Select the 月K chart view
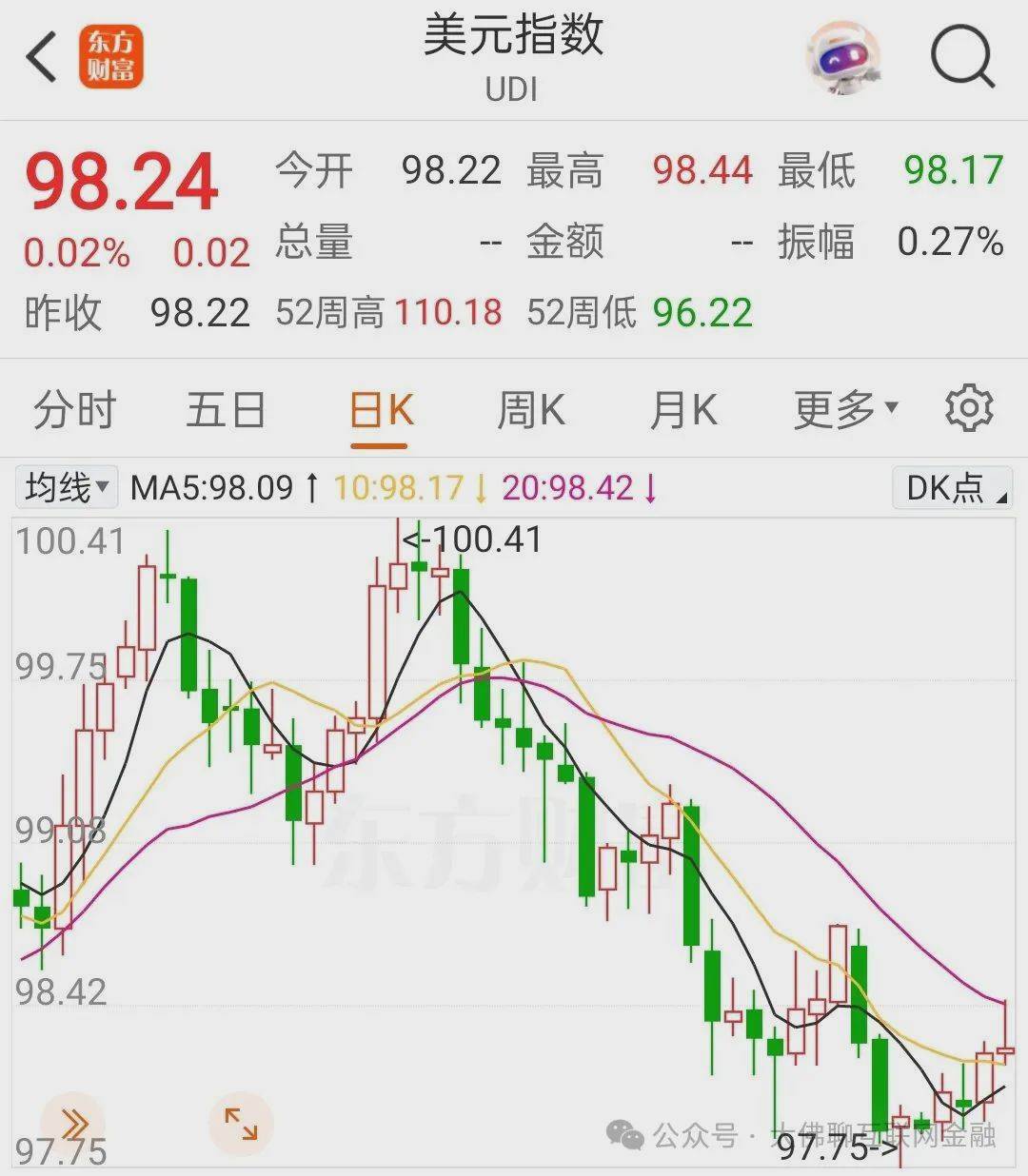 (683, 409)
